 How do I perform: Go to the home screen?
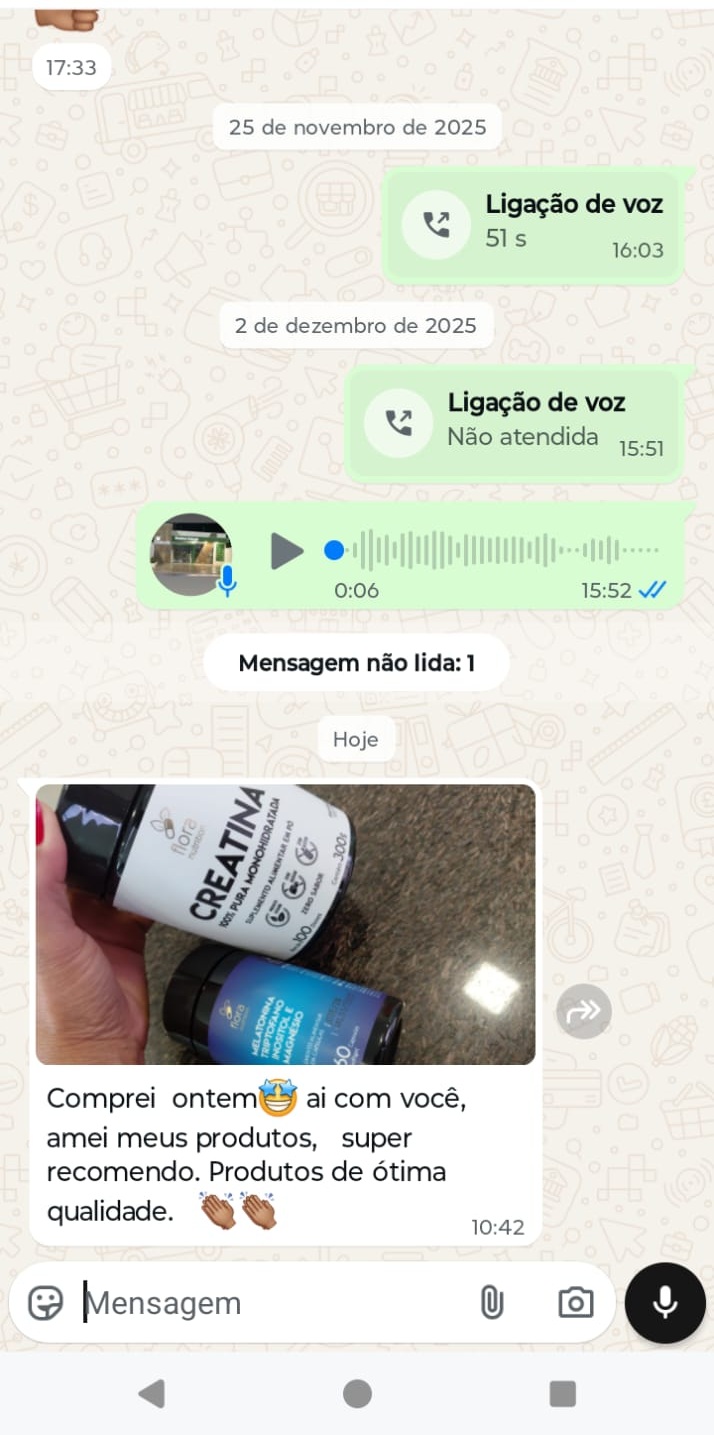click(x=357, y=1393)
